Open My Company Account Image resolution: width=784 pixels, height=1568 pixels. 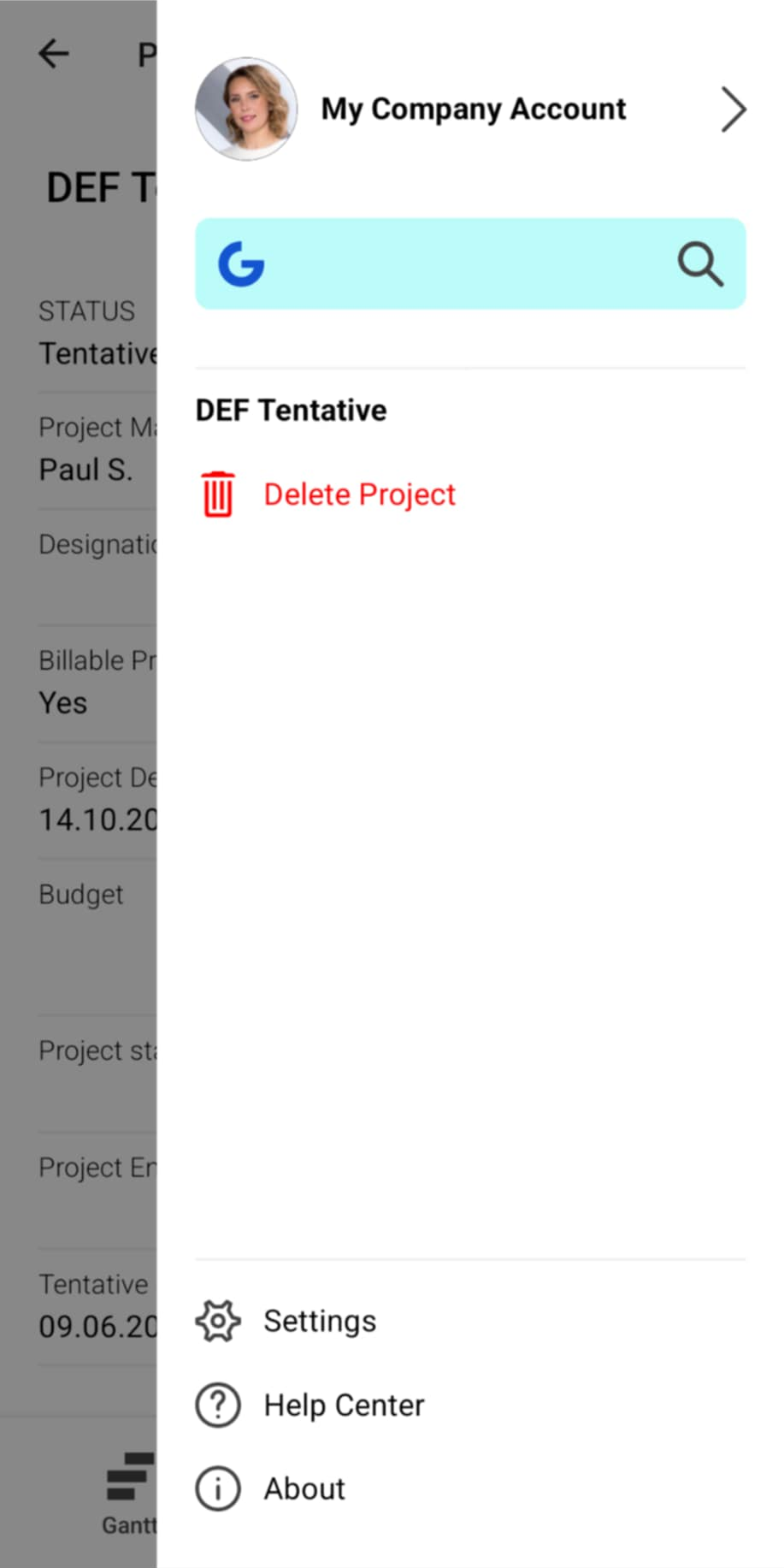473,109
